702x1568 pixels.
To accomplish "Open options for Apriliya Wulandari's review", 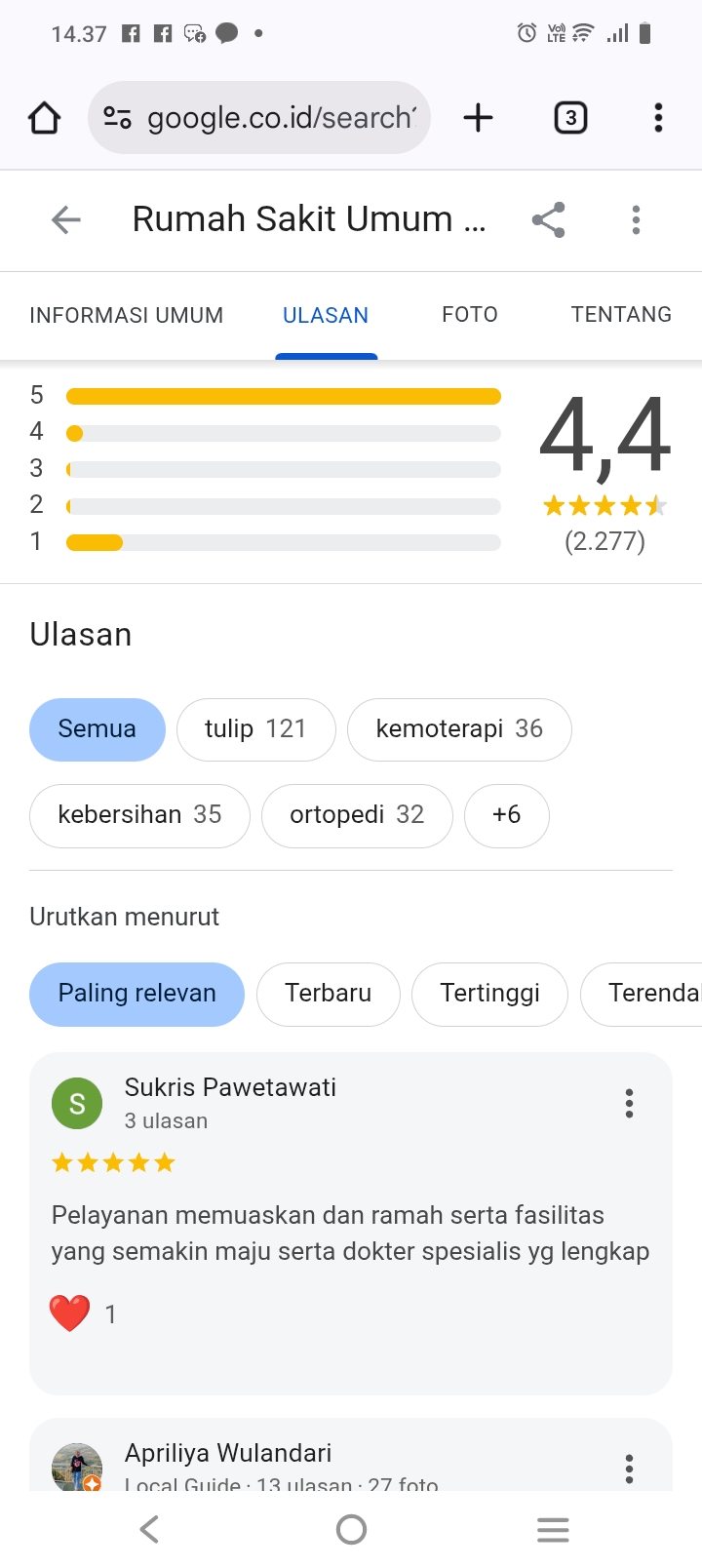I will [629, 1468].
